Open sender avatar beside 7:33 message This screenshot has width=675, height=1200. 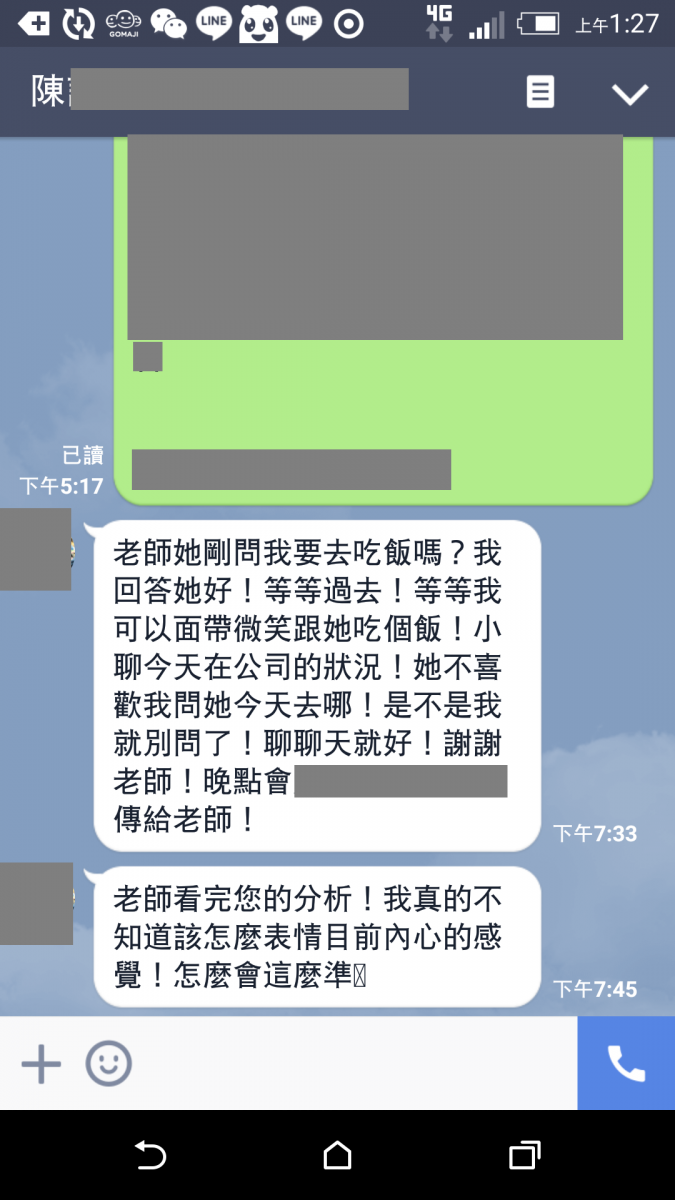pyautogui.click(x=37, y=549)
